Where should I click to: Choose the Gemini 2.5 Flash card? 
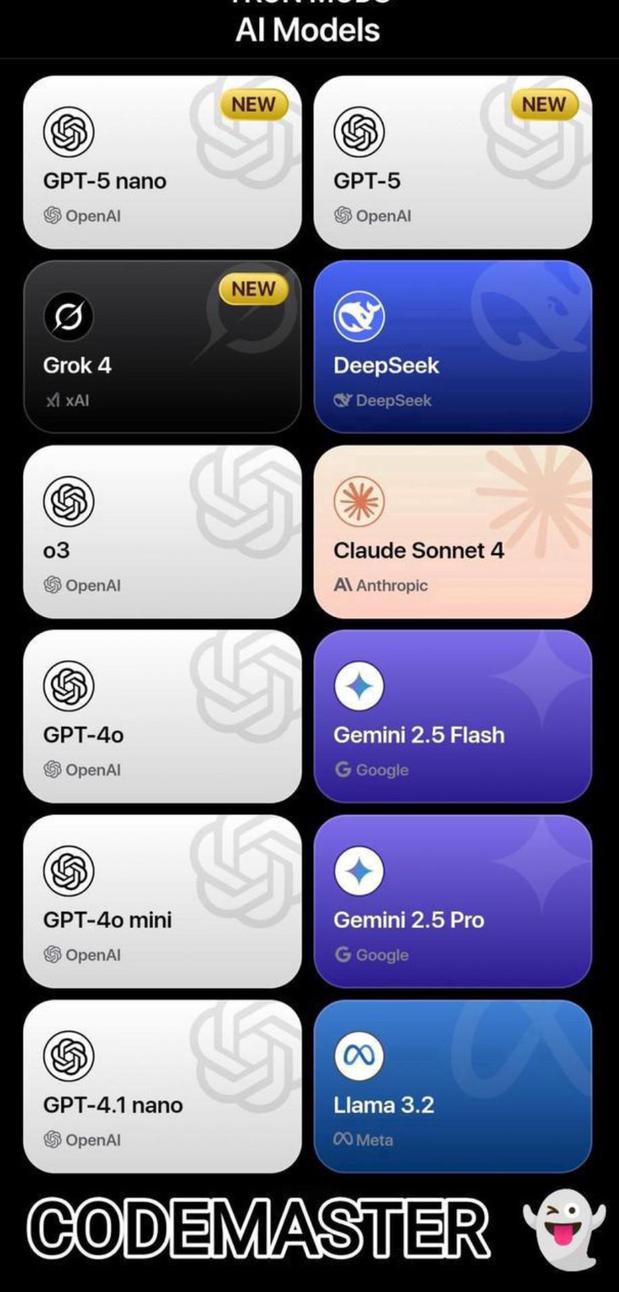tap(452, 717)
